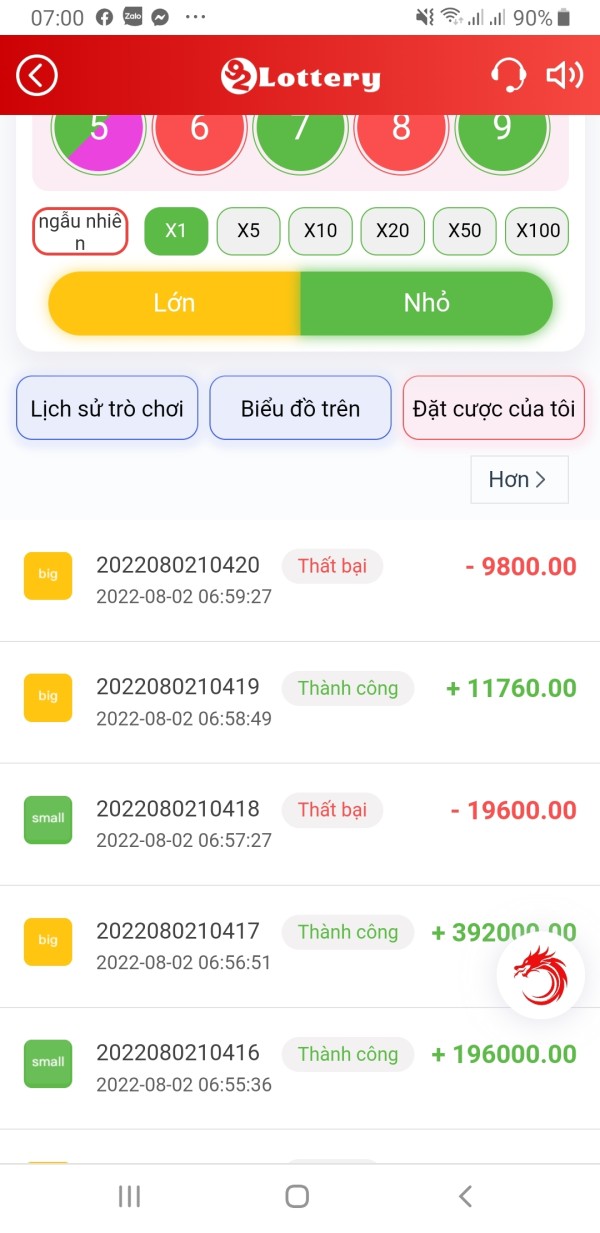The image size is (600, 1233).
Task: Pick number 6 ball
Action: coord(199,129)
